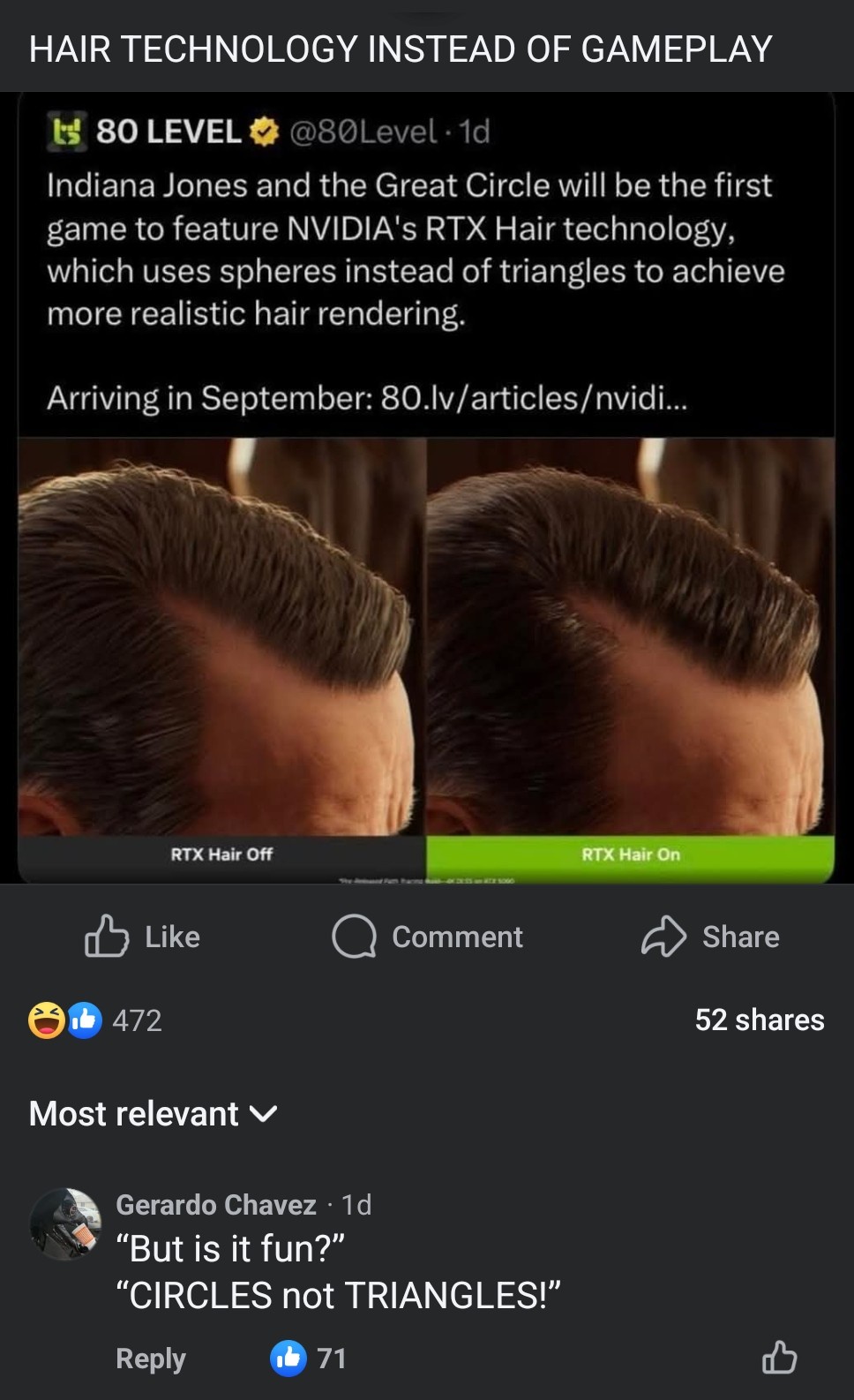Like Gerardo Chavez's comment with the thumbs-up
Image resolution: width=854 pixels, height=1400 pixels.
click(x=779, y=1358)
